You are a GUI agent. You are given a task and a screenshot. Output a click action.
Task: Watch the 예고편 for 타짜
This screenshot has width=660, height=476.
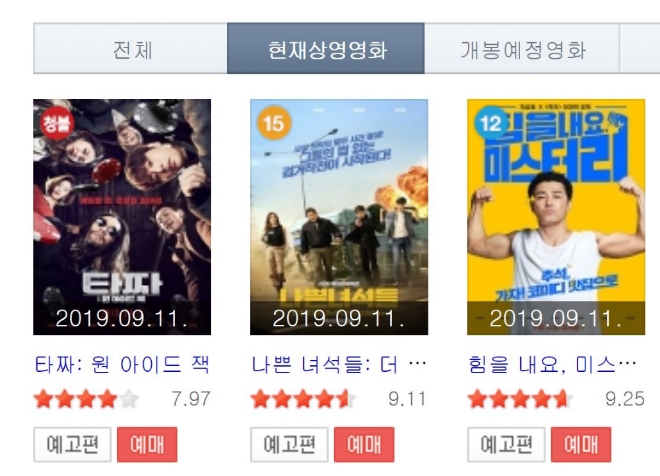(x=72, y=444)
